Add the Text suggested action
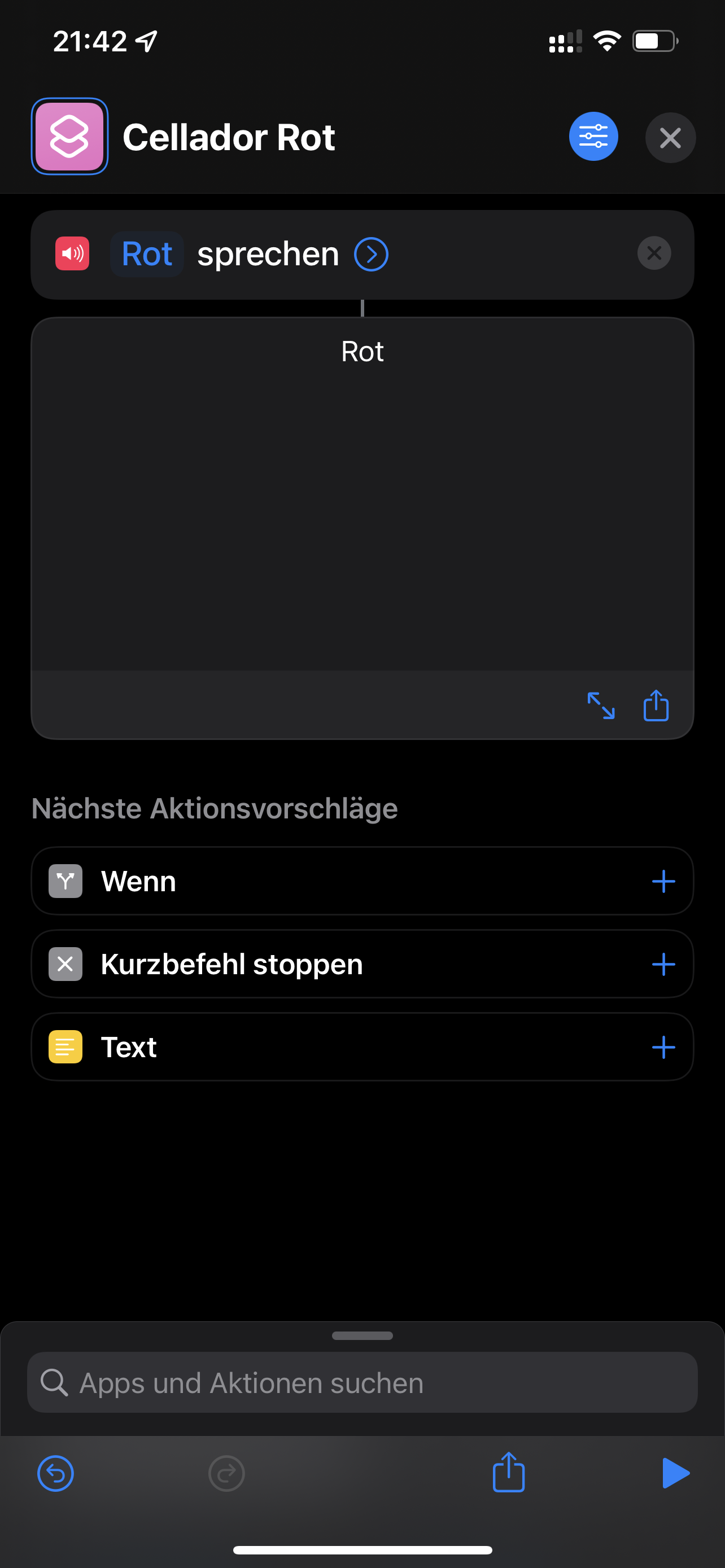This screenshot has width=725, height=1568. (663, 1047)
